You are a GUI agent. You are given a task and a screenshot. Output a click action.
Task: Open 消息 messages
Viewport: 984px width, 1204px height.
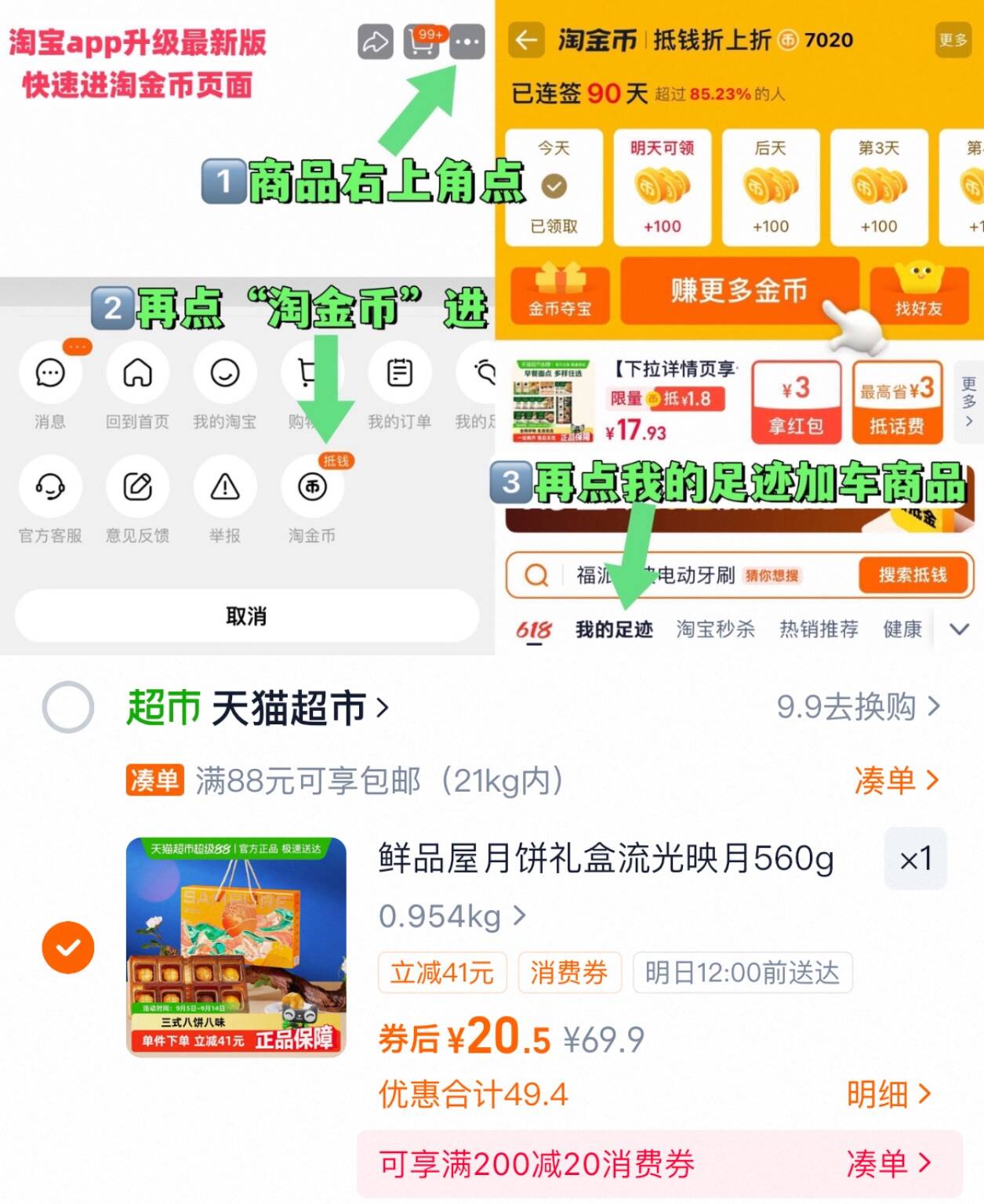49,374
